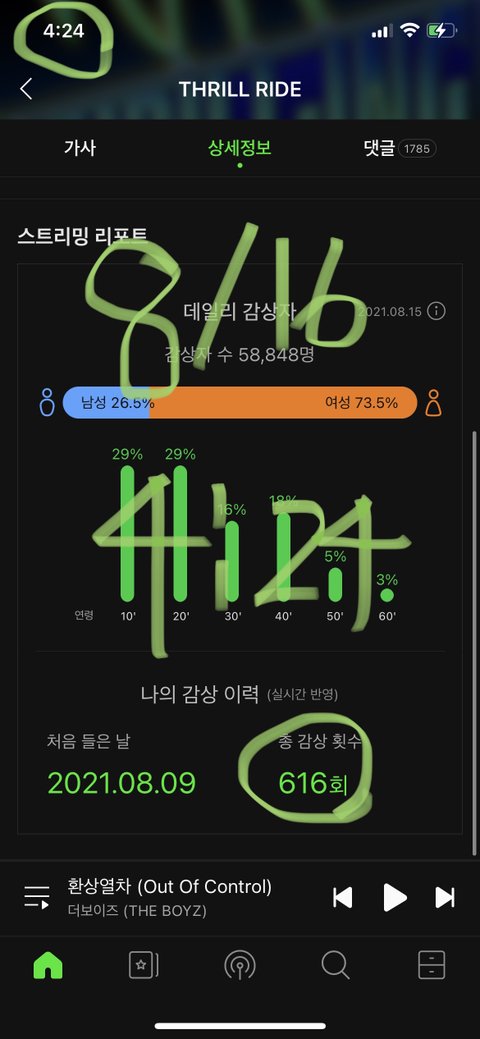
Task: Open the starred music tab
Action: [x=143, y=965]
